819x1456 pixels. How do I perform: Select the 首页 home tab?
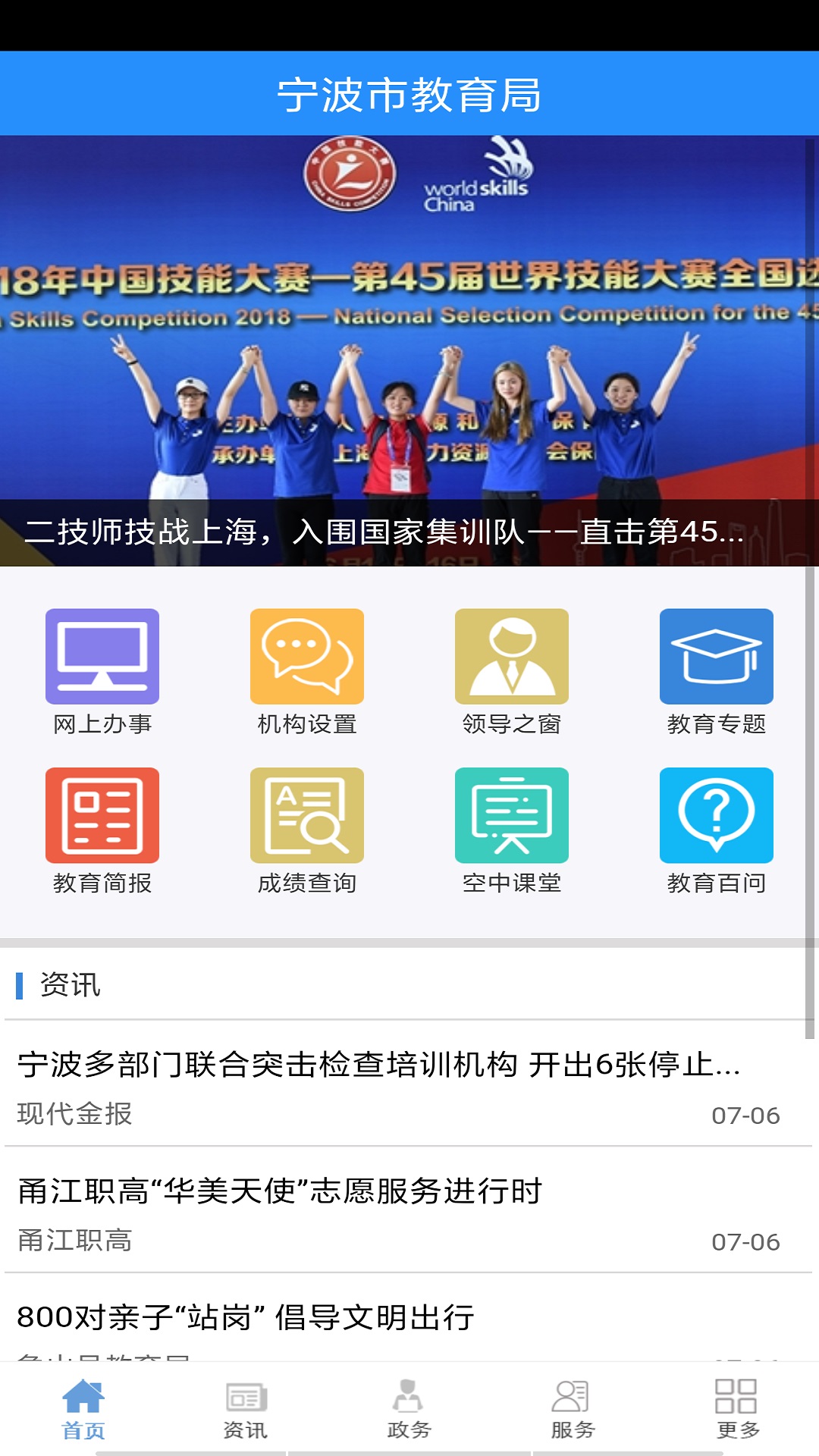[83, 1409]
